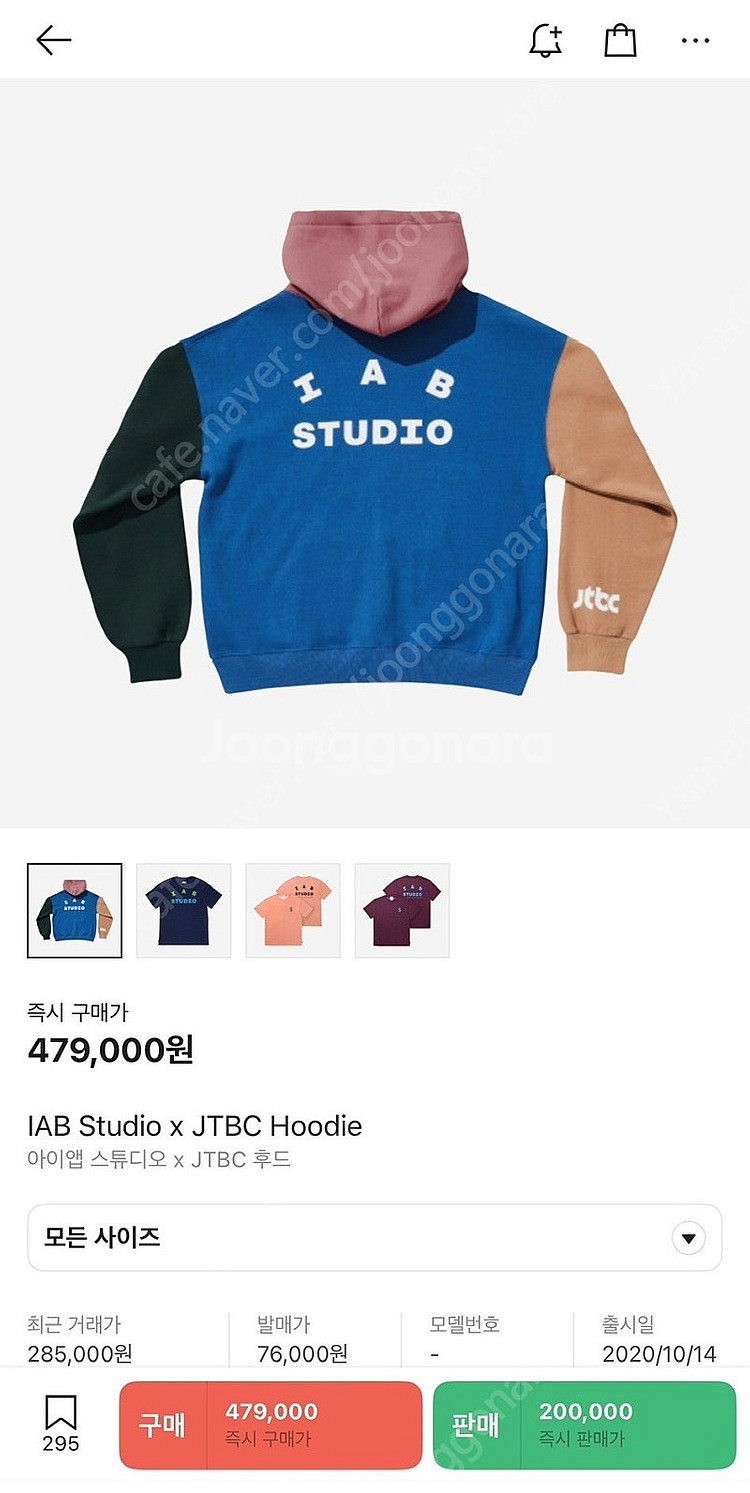Select the burgundy t-shirt thumbnail

coord(402,911)
